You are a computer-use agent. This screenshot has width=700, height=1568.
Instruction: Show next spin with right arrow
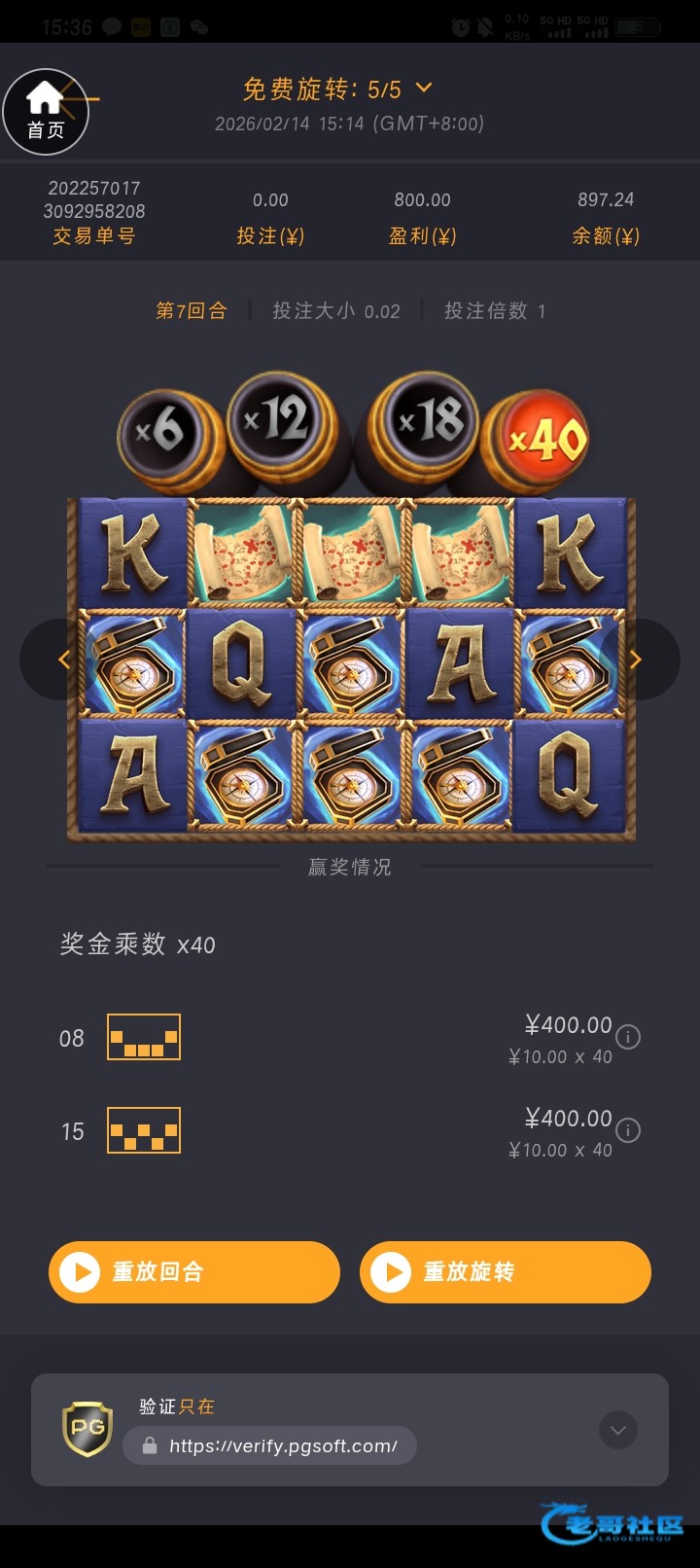pyautogui.click(x=636, y=659)
